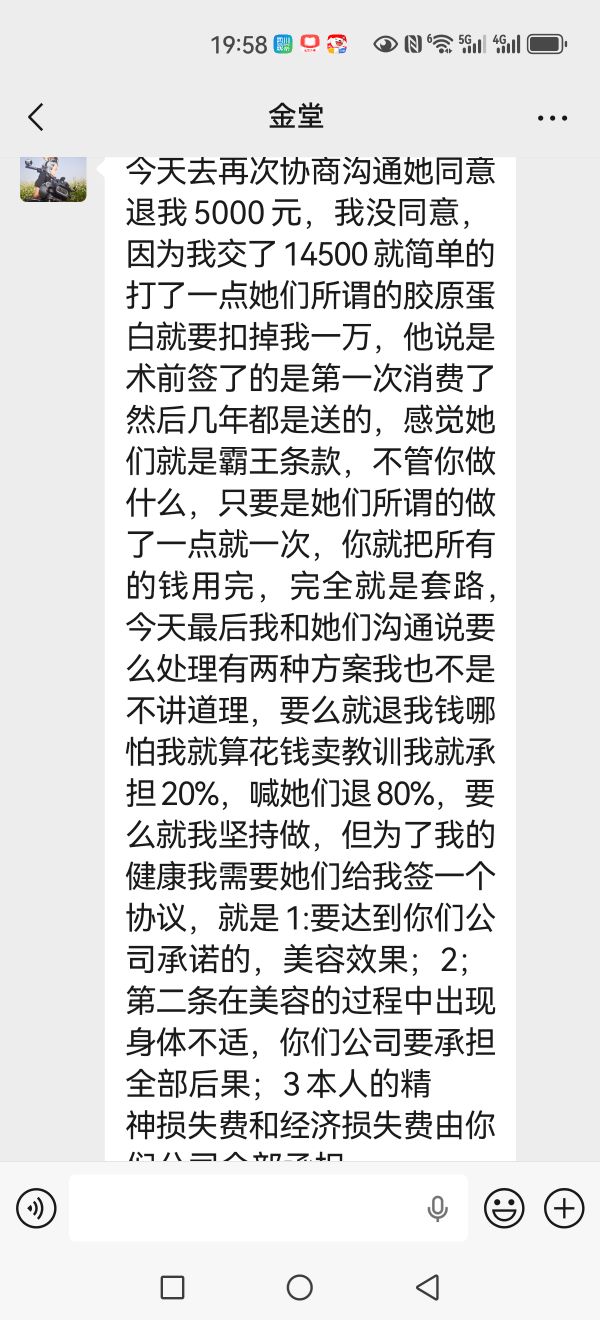
Task: Open the plus attachment menu
Action: [564, 1209]
